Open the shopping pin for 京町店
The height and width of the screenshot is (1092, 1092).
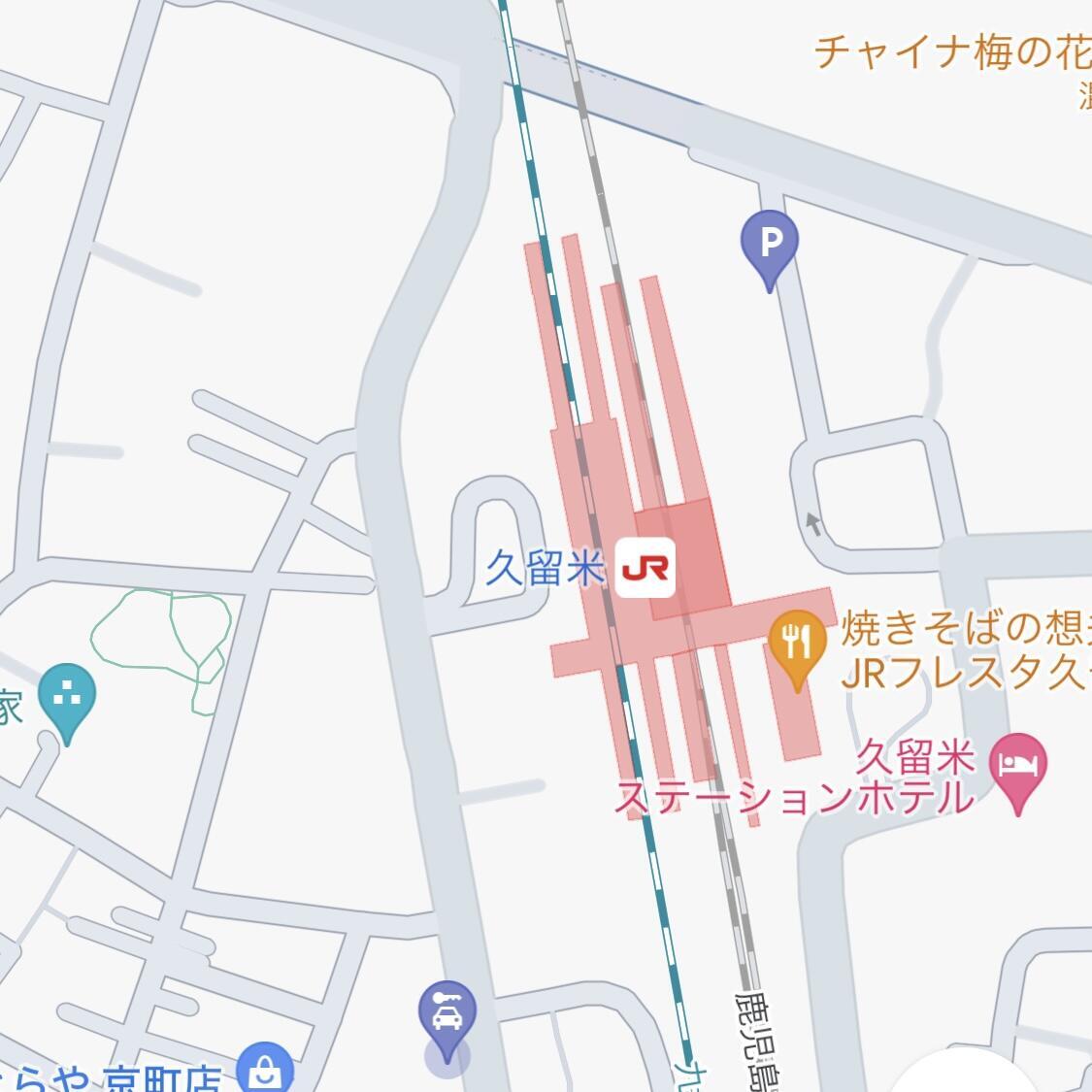[x=264, y=1070]
